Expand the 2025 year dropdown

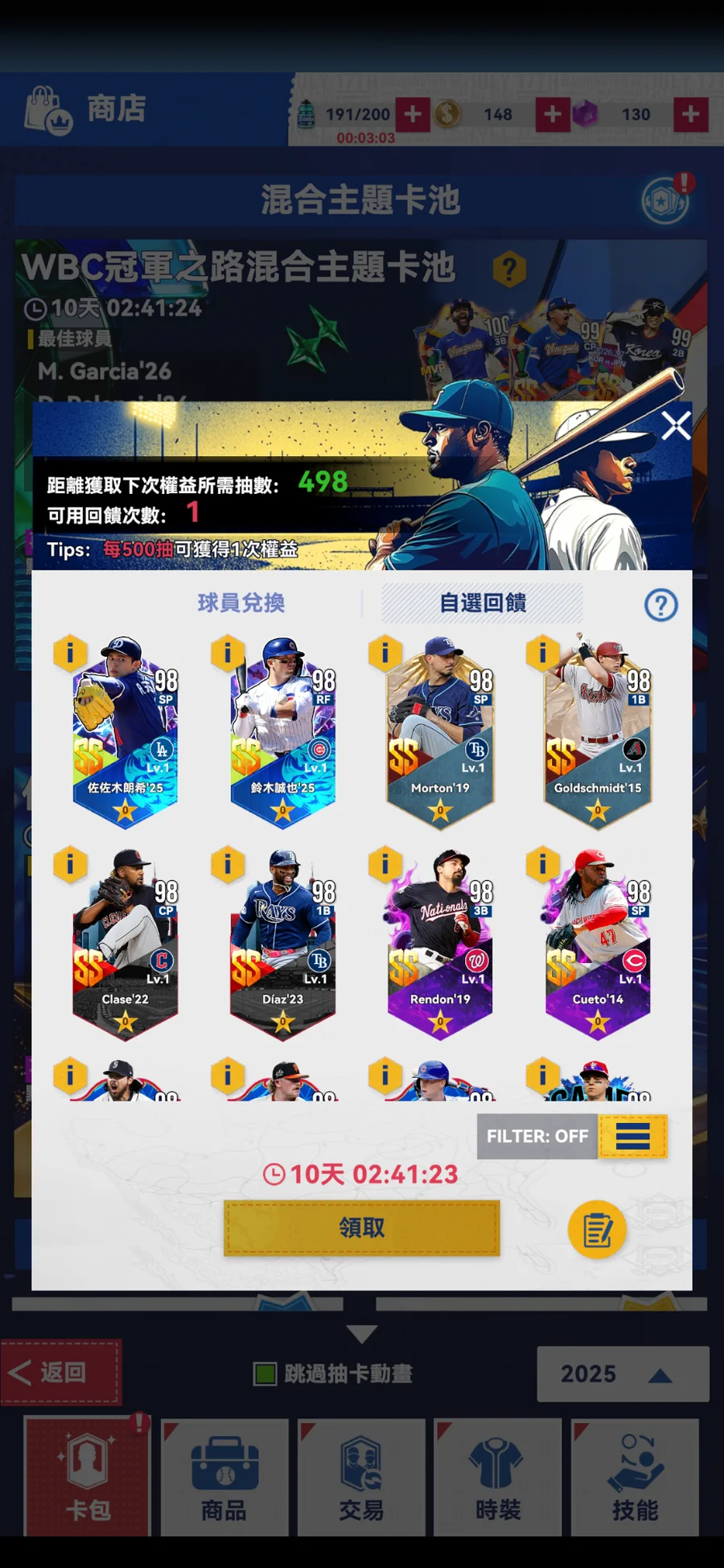tap(623, 1374)
